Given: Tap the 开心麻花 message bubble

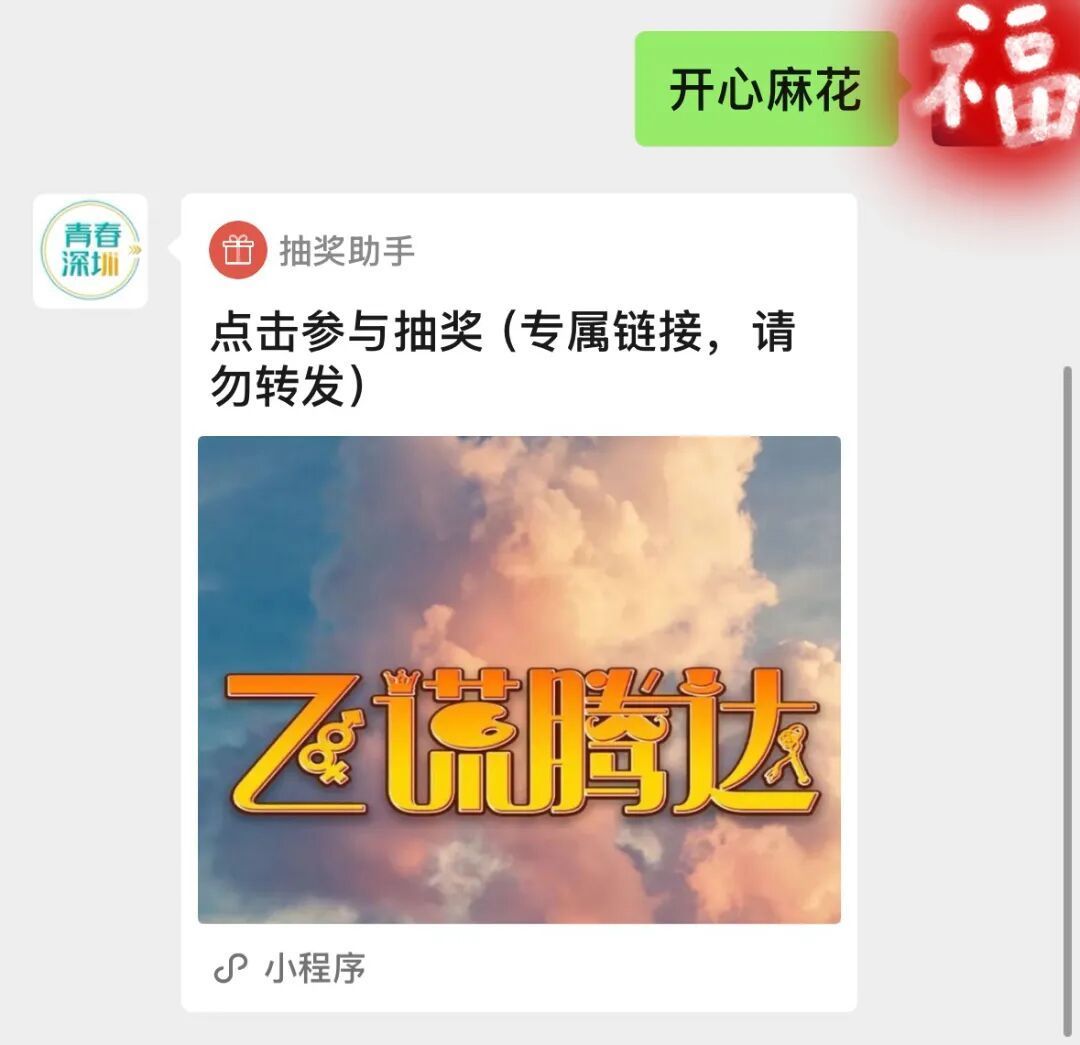Looking at the screenshot, I should tap(766, 90).
